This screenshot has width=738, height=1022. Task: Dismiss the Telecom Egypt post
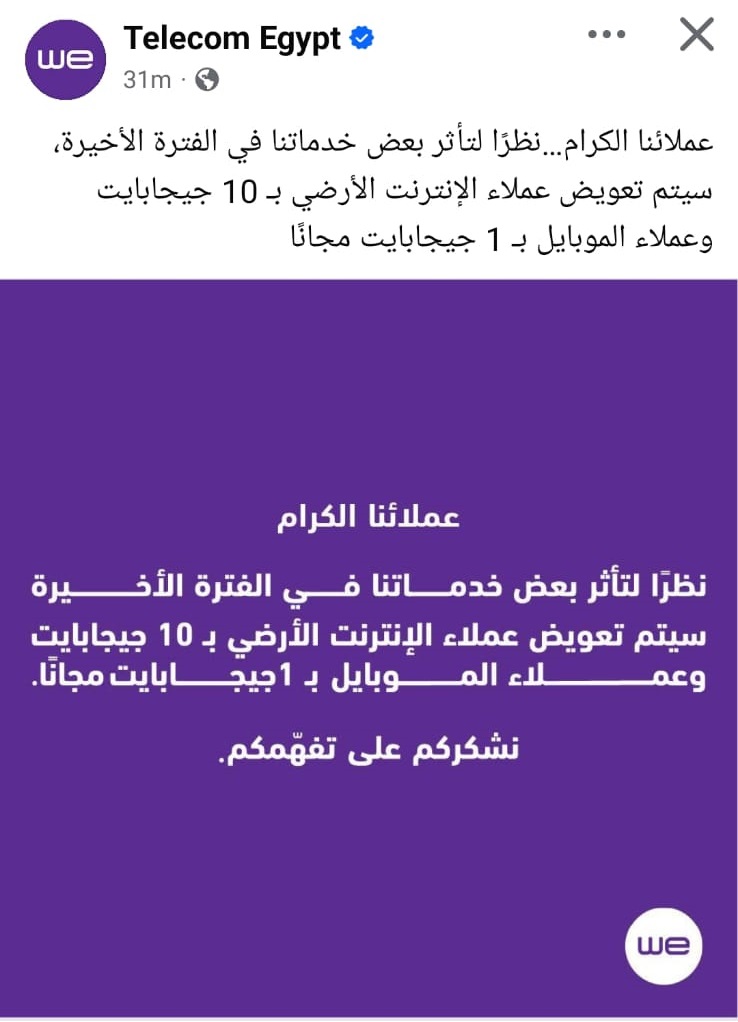tap(696, 35)
